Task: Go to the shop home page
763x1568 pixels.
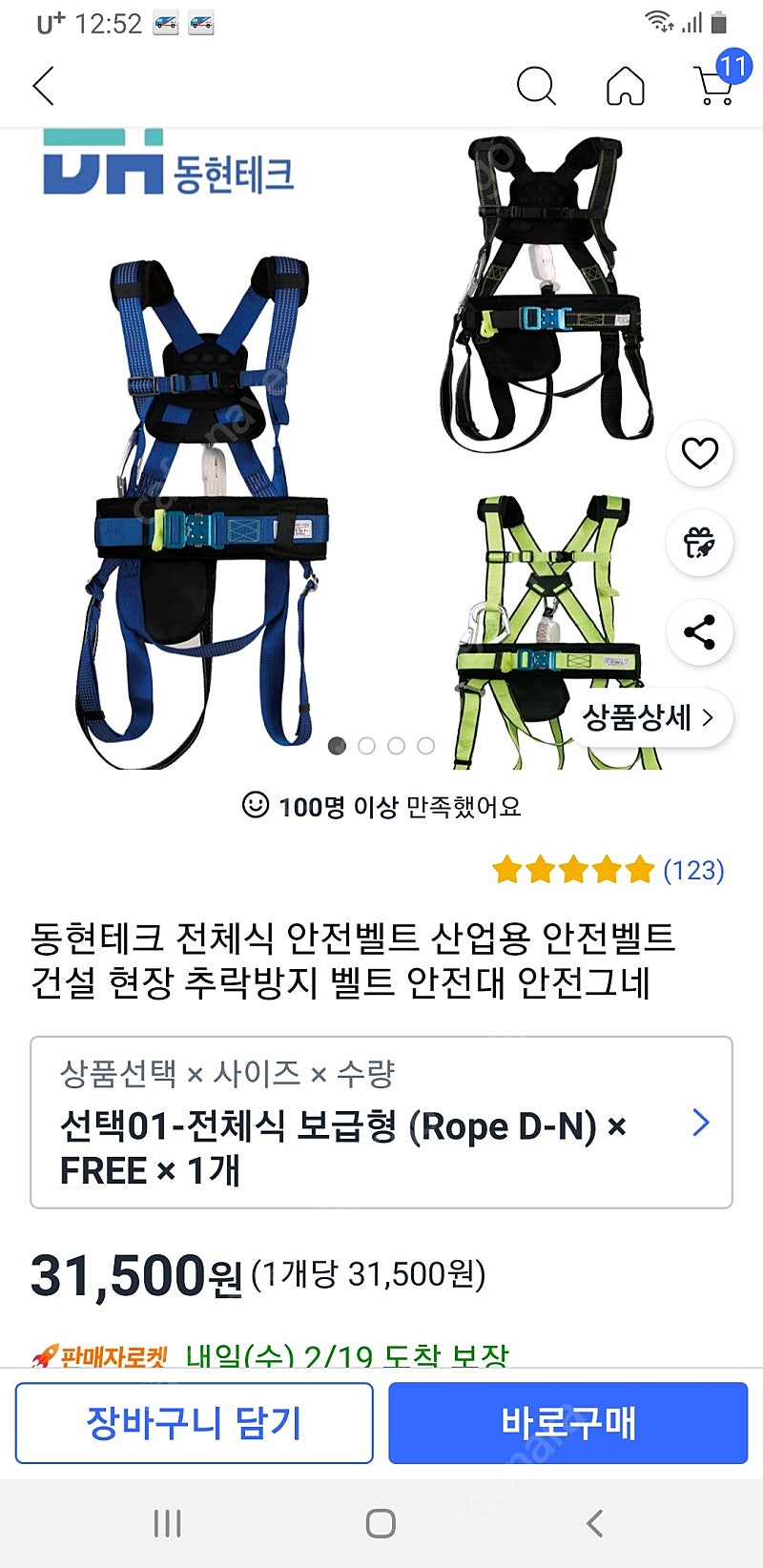Action: 626,86
